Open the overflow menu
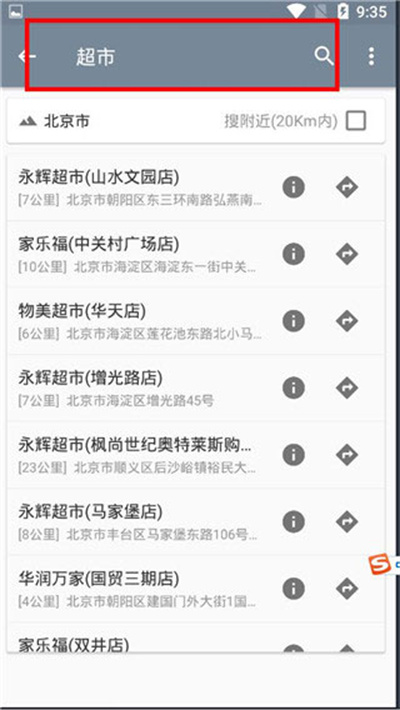This screenshot has height=710, width=400. click(x=371, y=56)
